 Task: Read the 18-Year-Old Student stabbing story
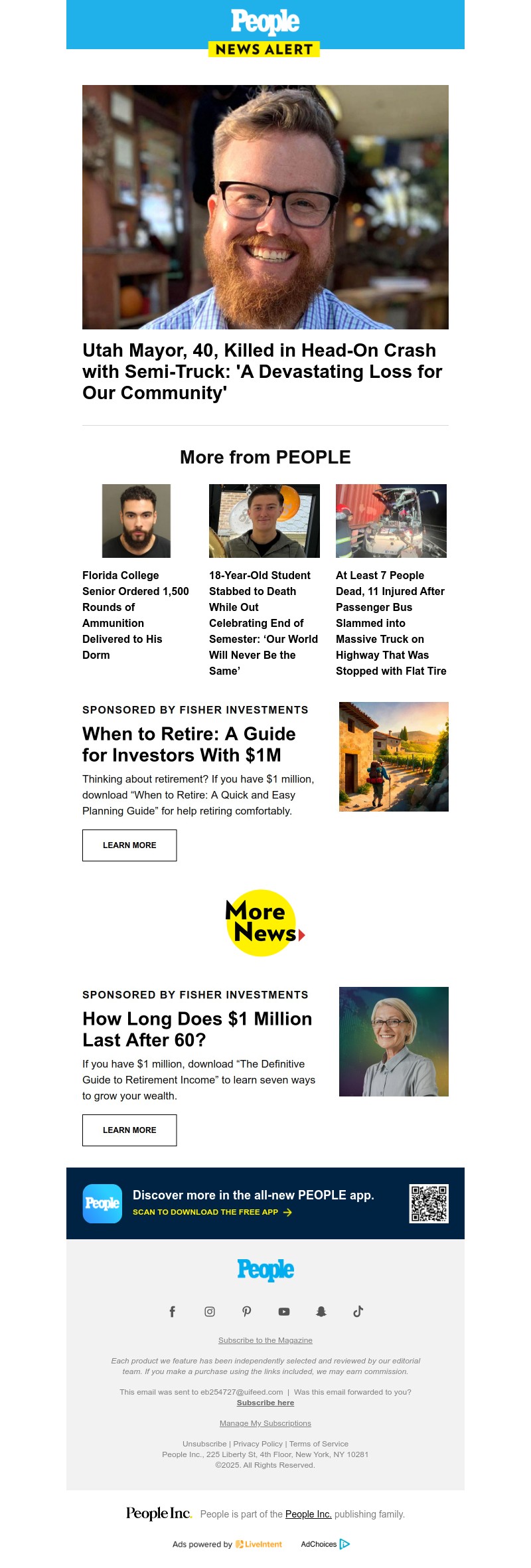(264, 623)
